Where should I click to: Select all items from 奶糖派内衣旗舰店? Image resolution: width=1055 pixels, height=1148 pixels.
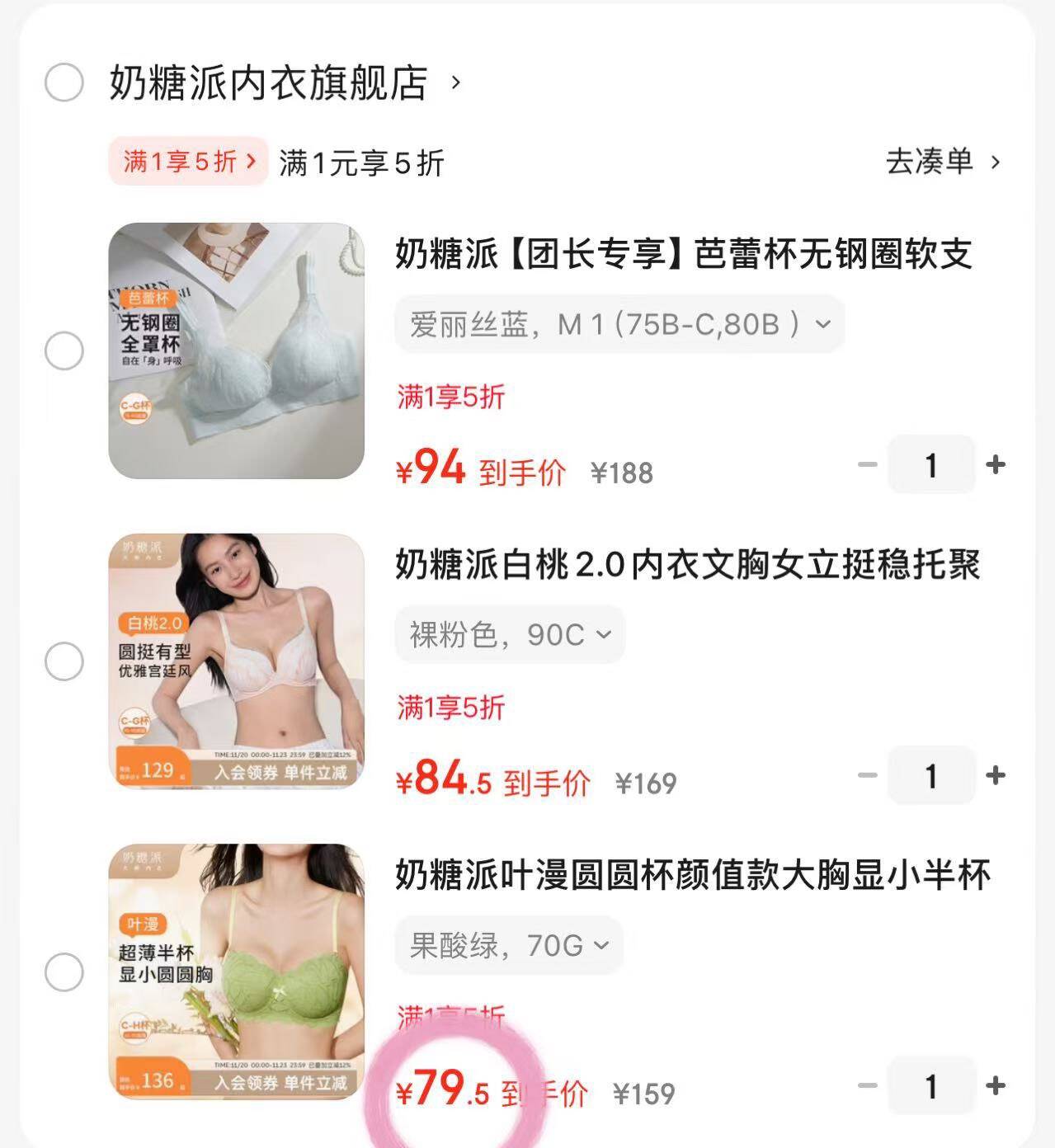[64, 82]
